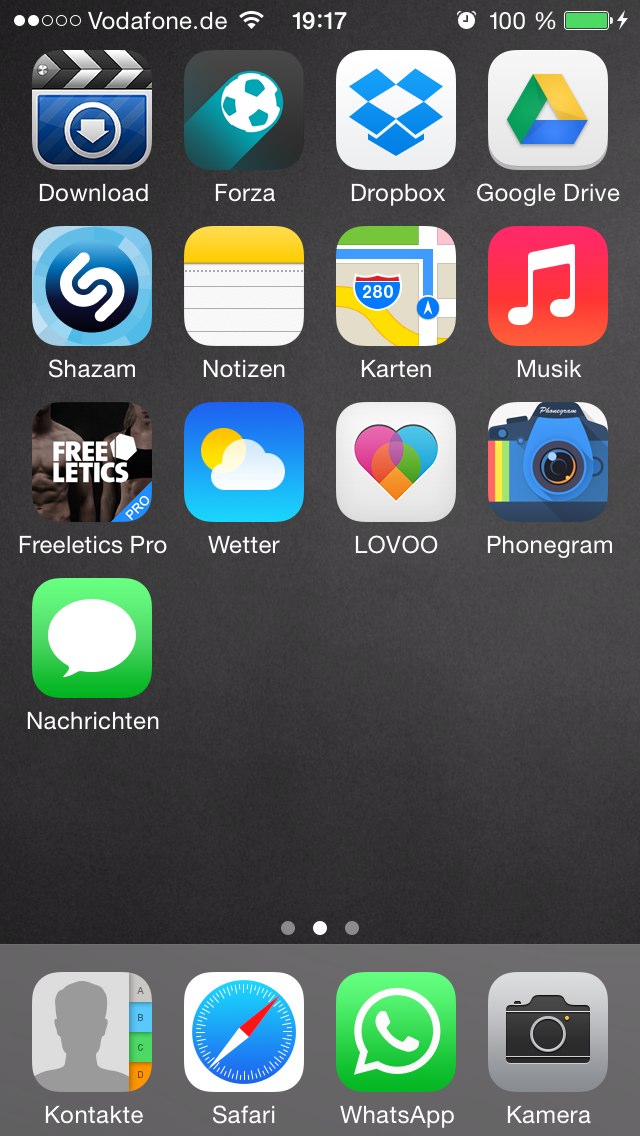
Task: Open LOVOO
Action: 396,462
